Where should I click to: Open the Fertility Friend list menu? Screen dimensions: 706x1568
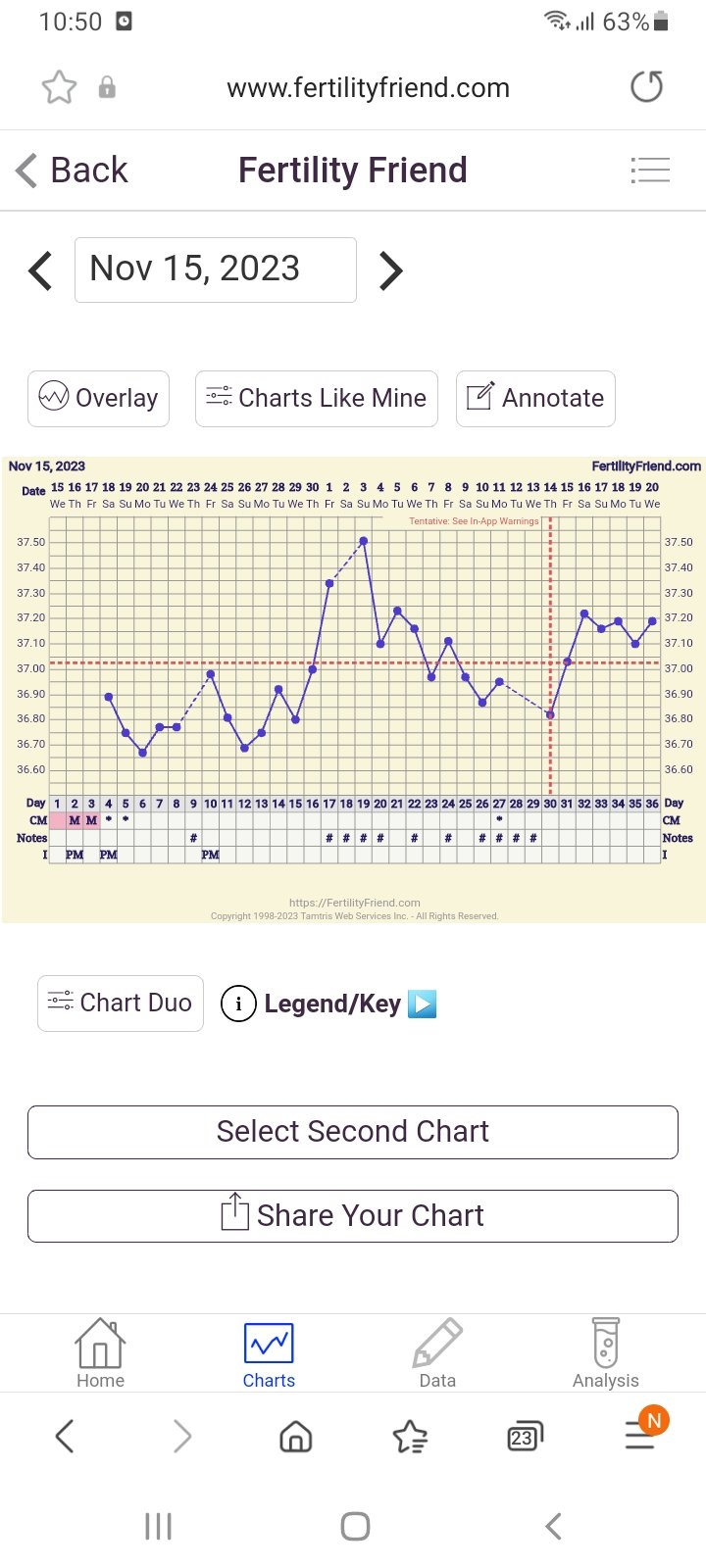650,171
